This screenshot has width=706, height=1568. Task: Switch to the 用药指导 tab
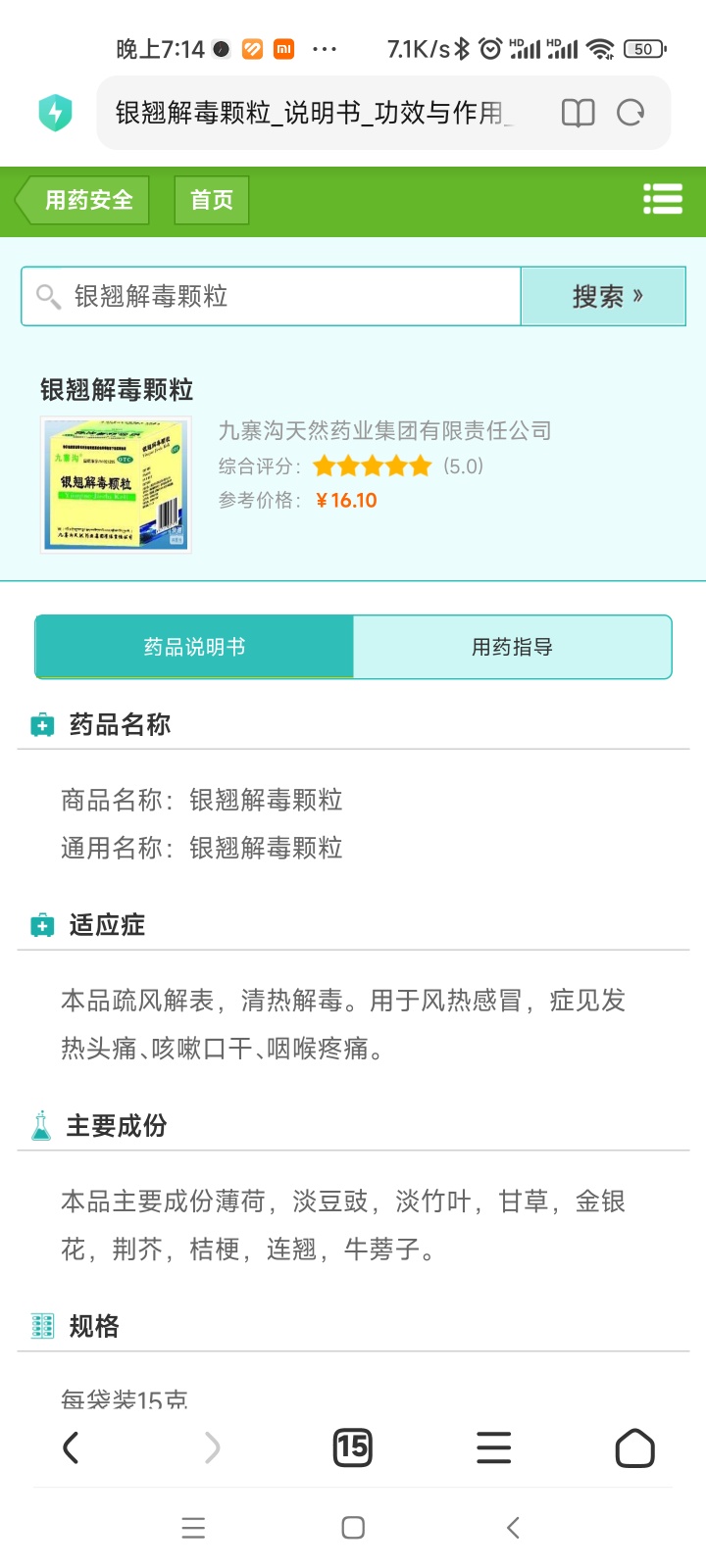pos(512,647)
